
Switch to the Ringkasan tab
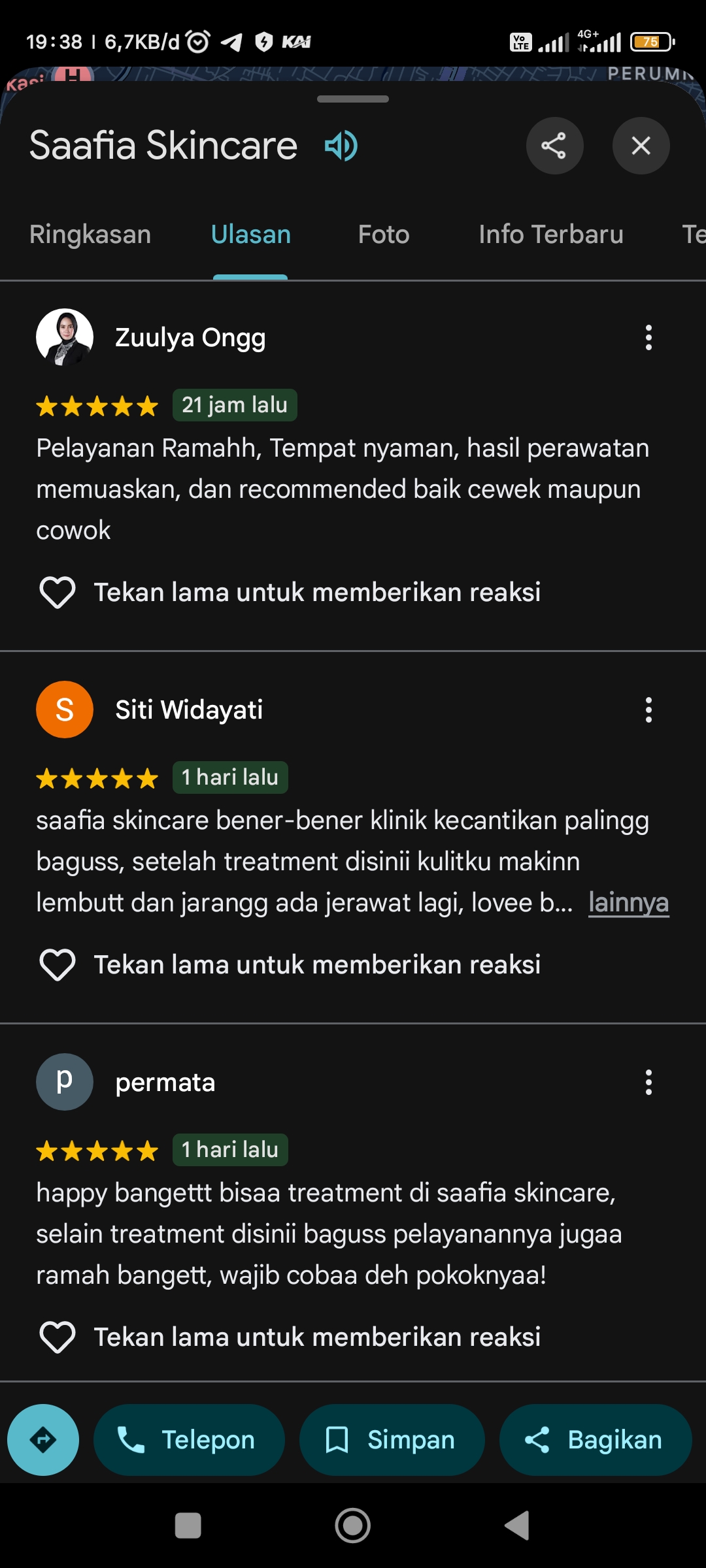click(90, 234)
